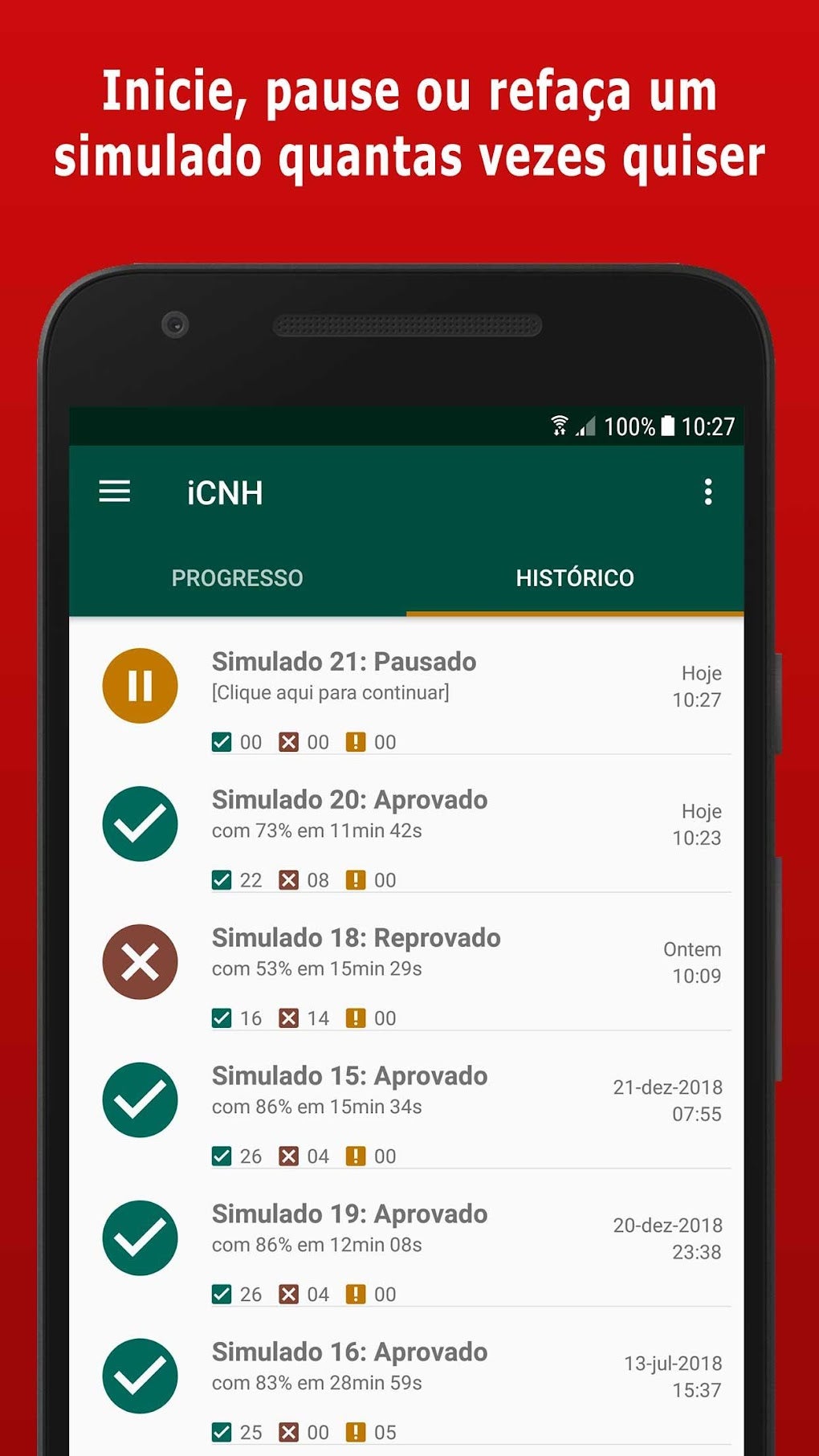
Task: Click the green approved checkmark for Simulado 20
Action: (x=139, y=824)
